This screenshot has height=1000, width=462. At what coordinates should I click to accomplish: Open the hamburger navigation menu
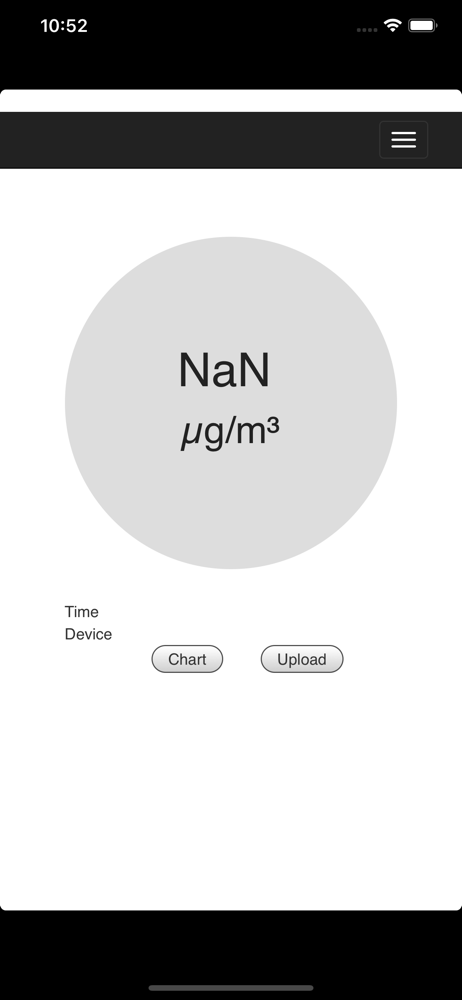coord(403,140)
